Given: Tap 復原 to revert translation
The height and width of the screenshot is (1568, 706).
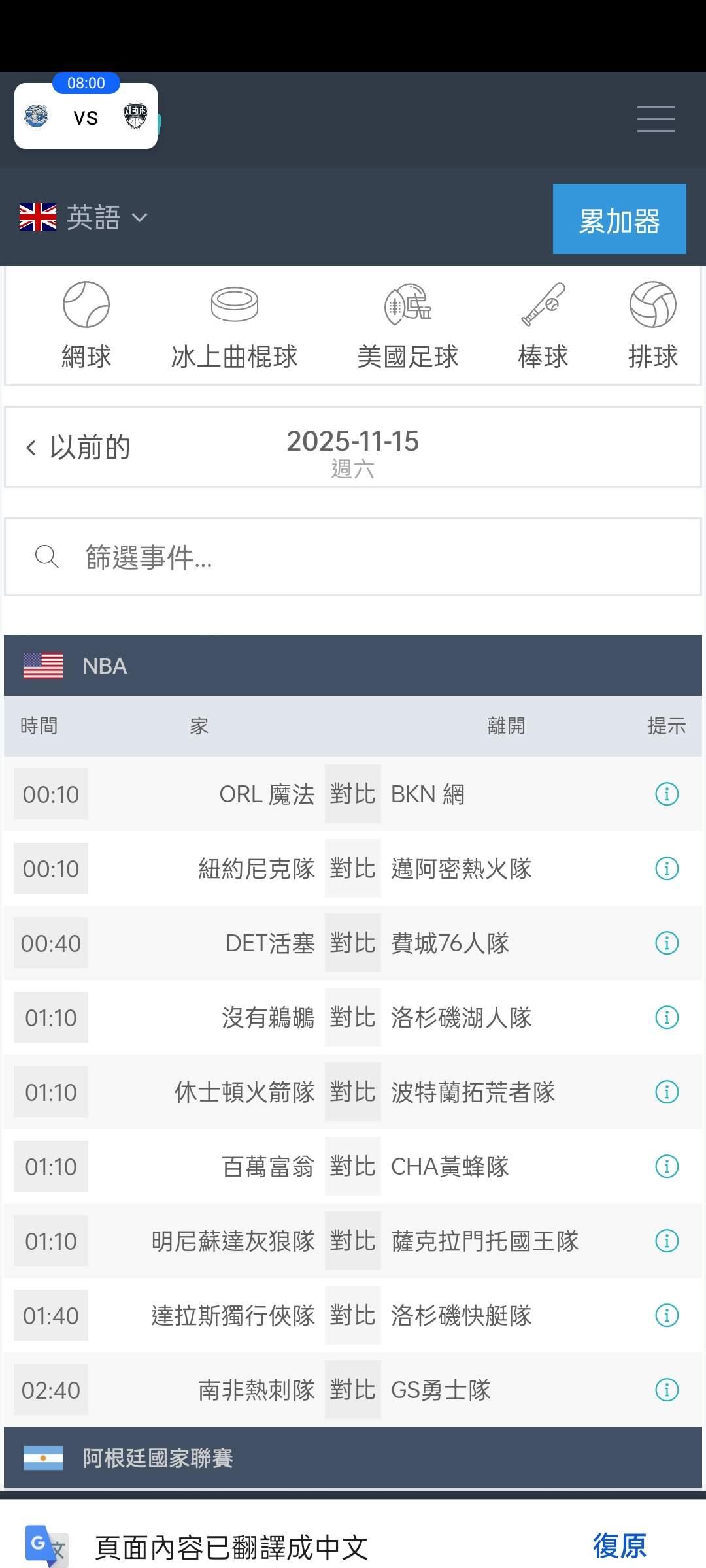Looking at the screenshot, I should (619, 1546).
